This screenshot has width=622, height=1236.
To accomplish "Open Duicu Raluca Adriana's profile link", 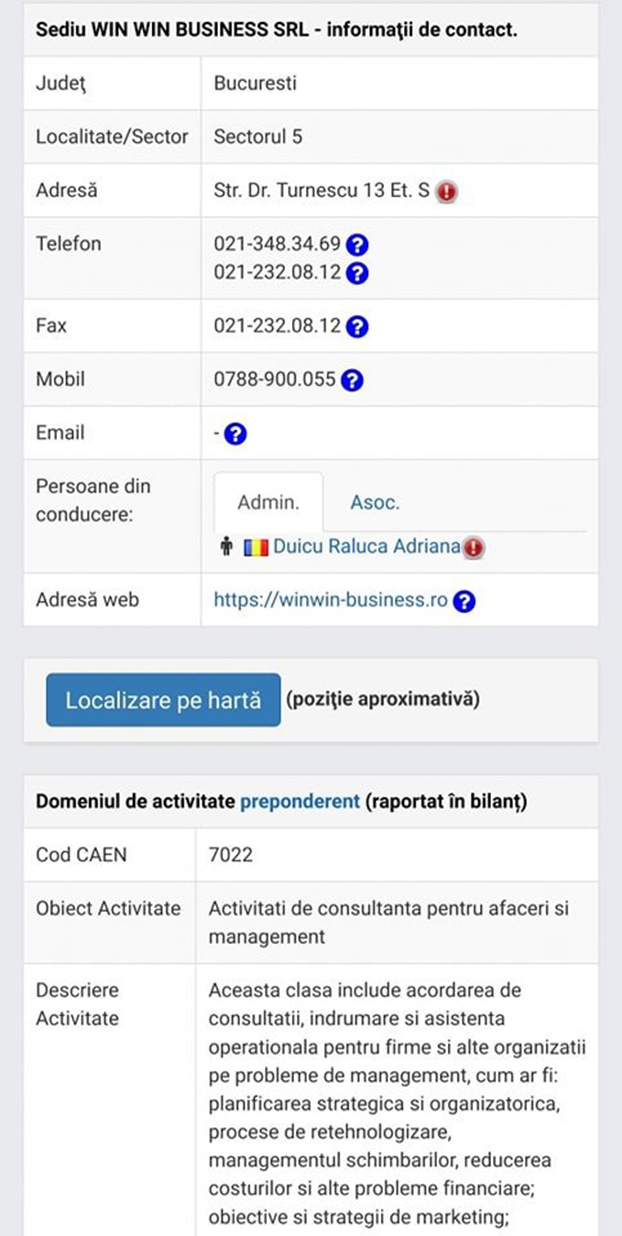I will point(366,547).
